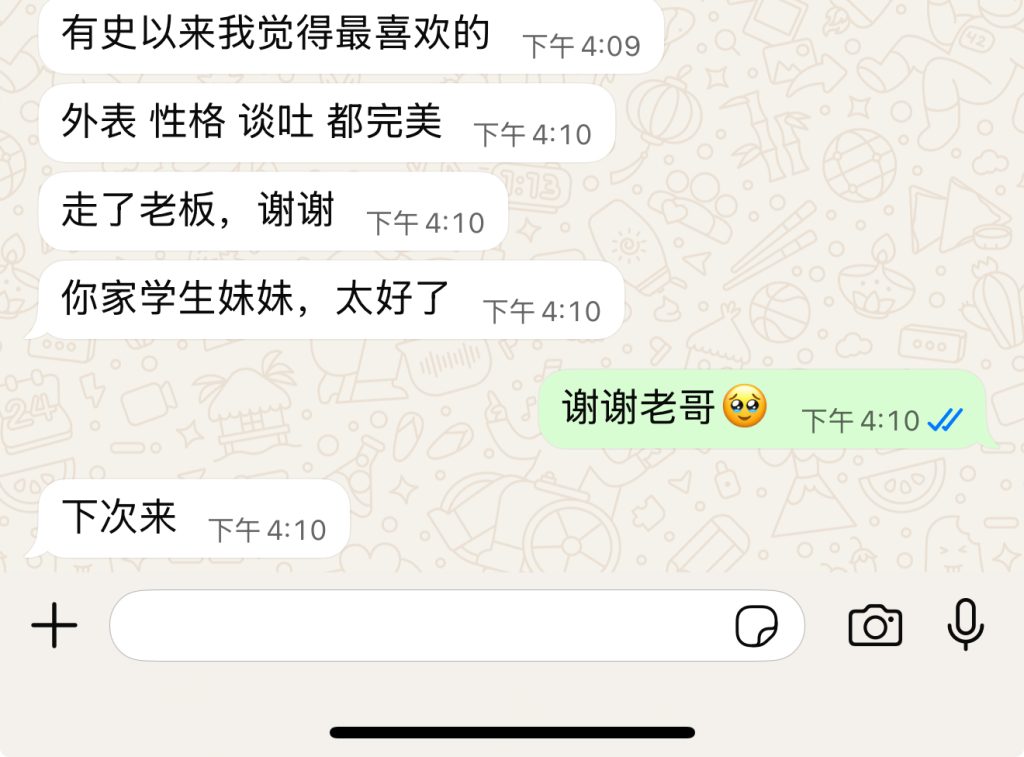Tap the message input field
Viewport: 1024px width, 757px height.
(420, 626)
